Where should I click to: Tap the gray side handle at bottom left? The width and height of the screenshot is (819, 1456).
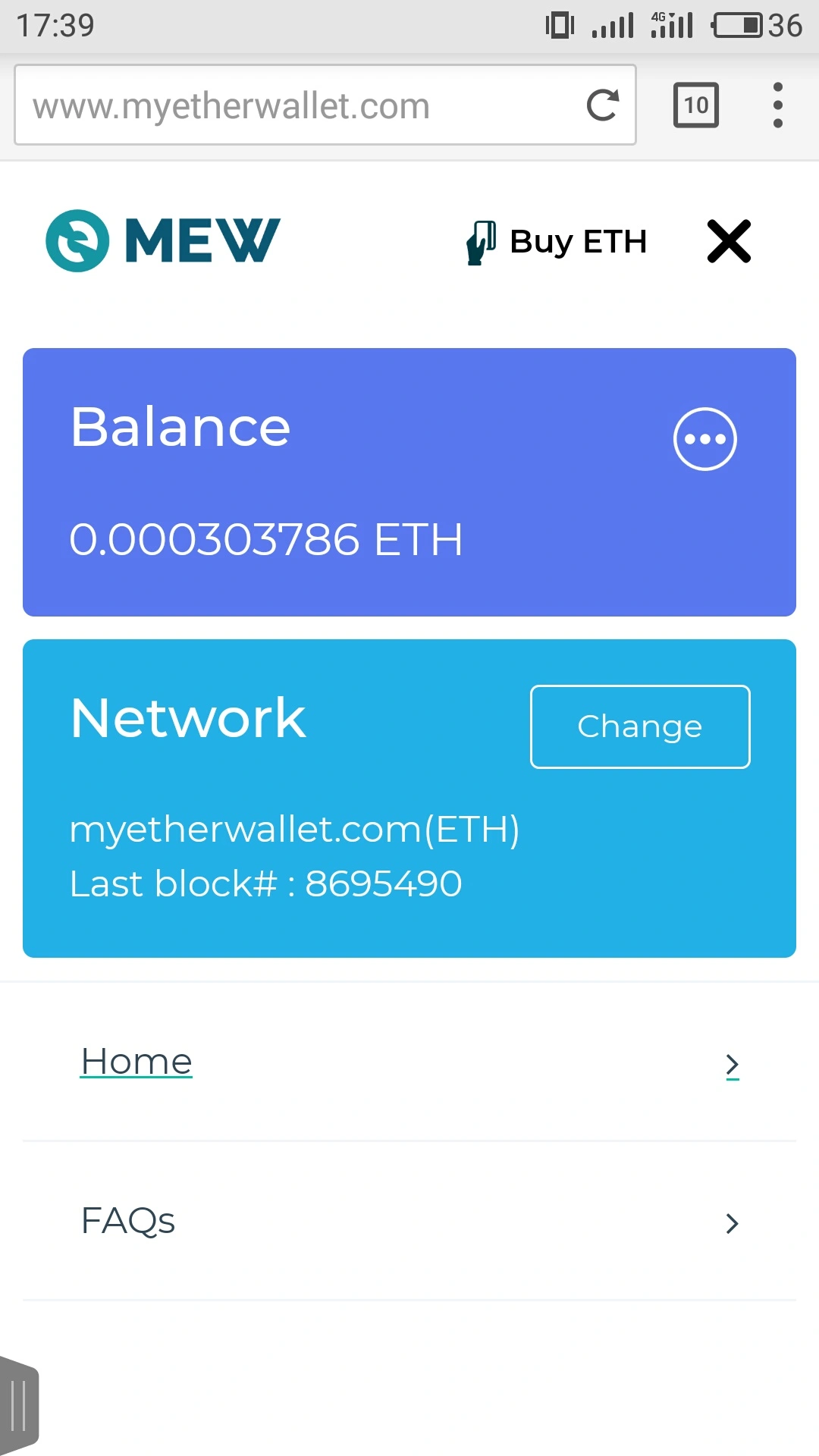pos(19,1405)
